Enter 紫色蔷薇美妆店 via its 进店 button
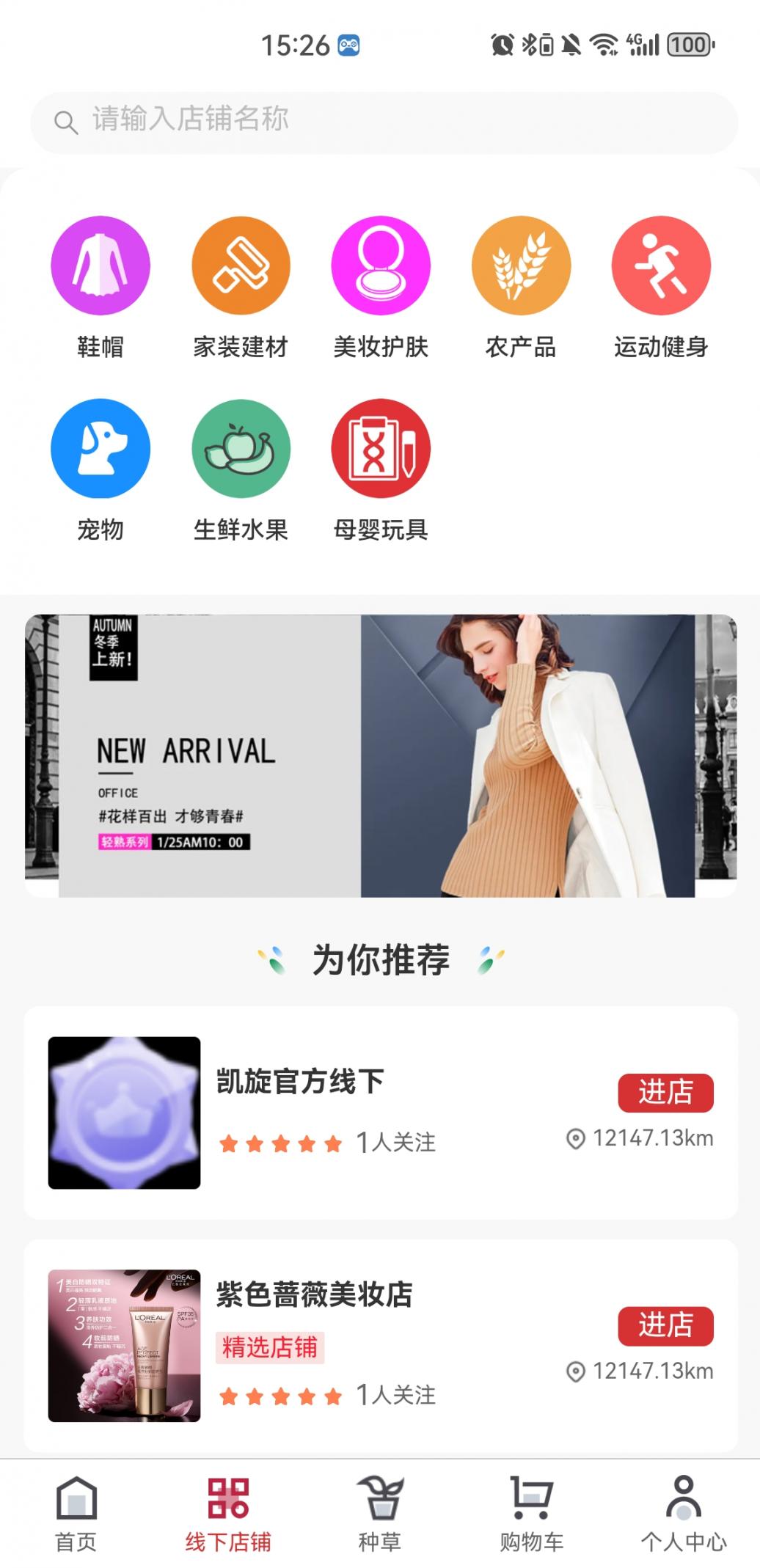Image resolution: width=760 pixels, height=1568 pixels. click(665, 1325)
